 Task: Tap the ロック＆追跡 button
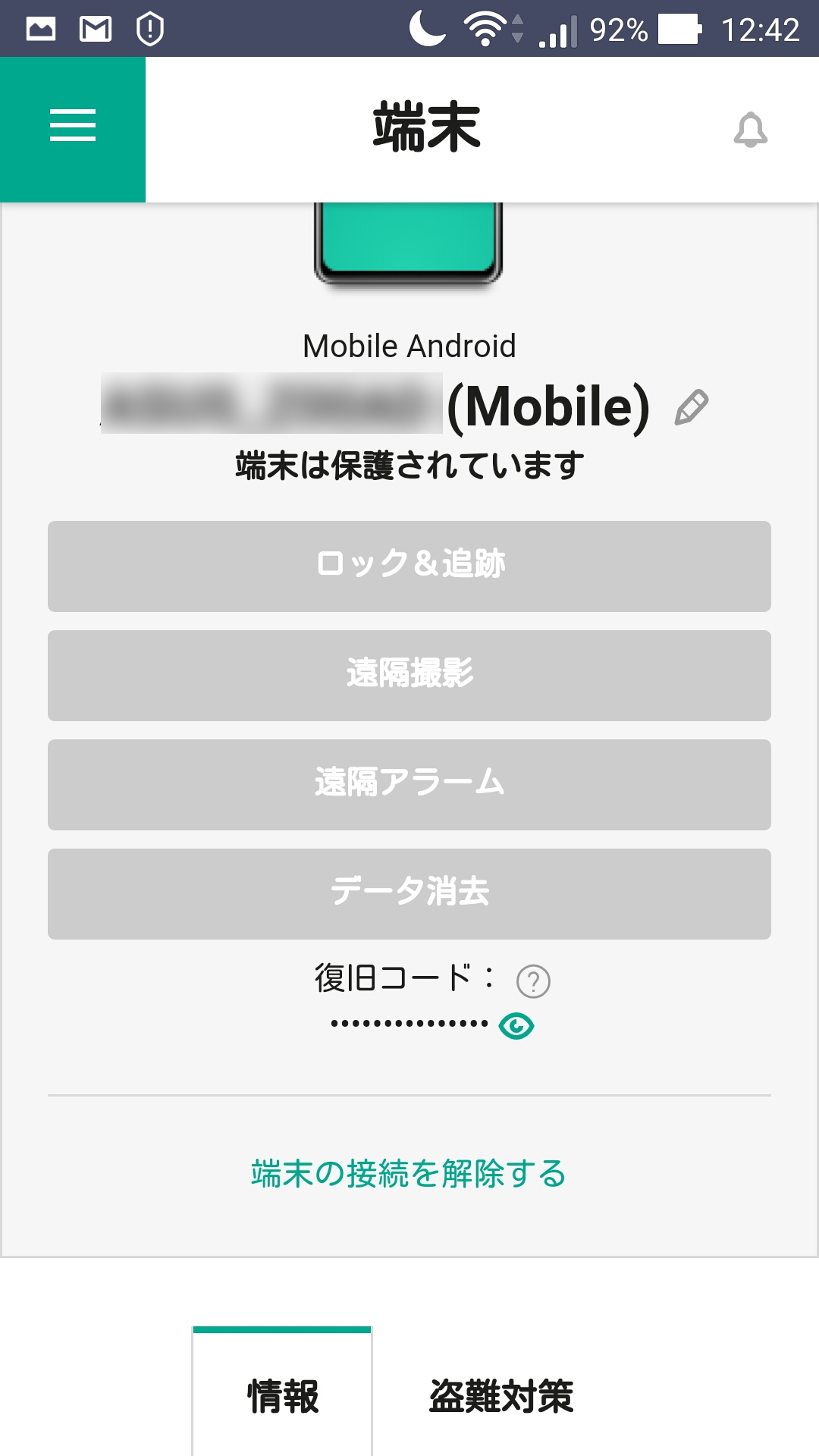point(409,566)
